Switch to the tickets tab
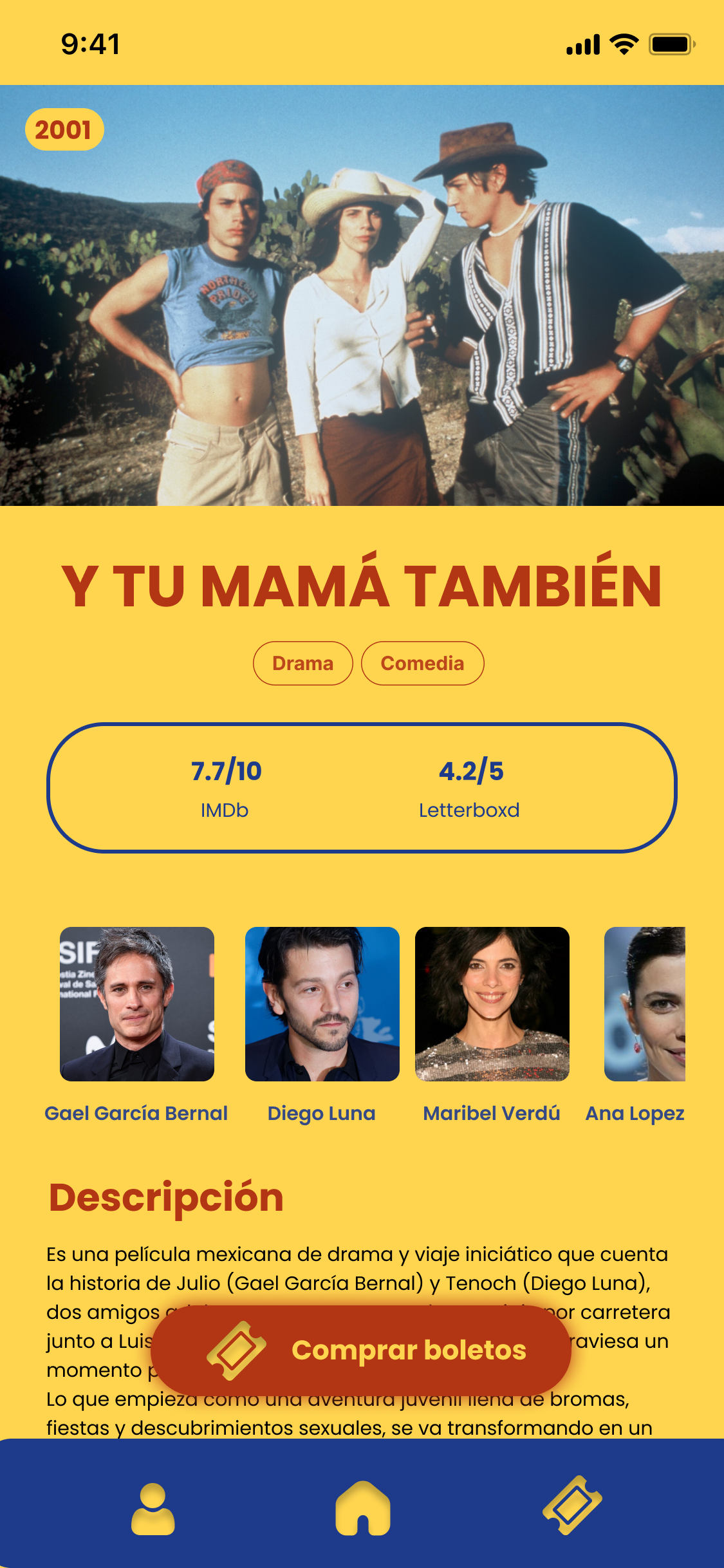Viewport: 724px width, 1568px height. pos(572,1505)
